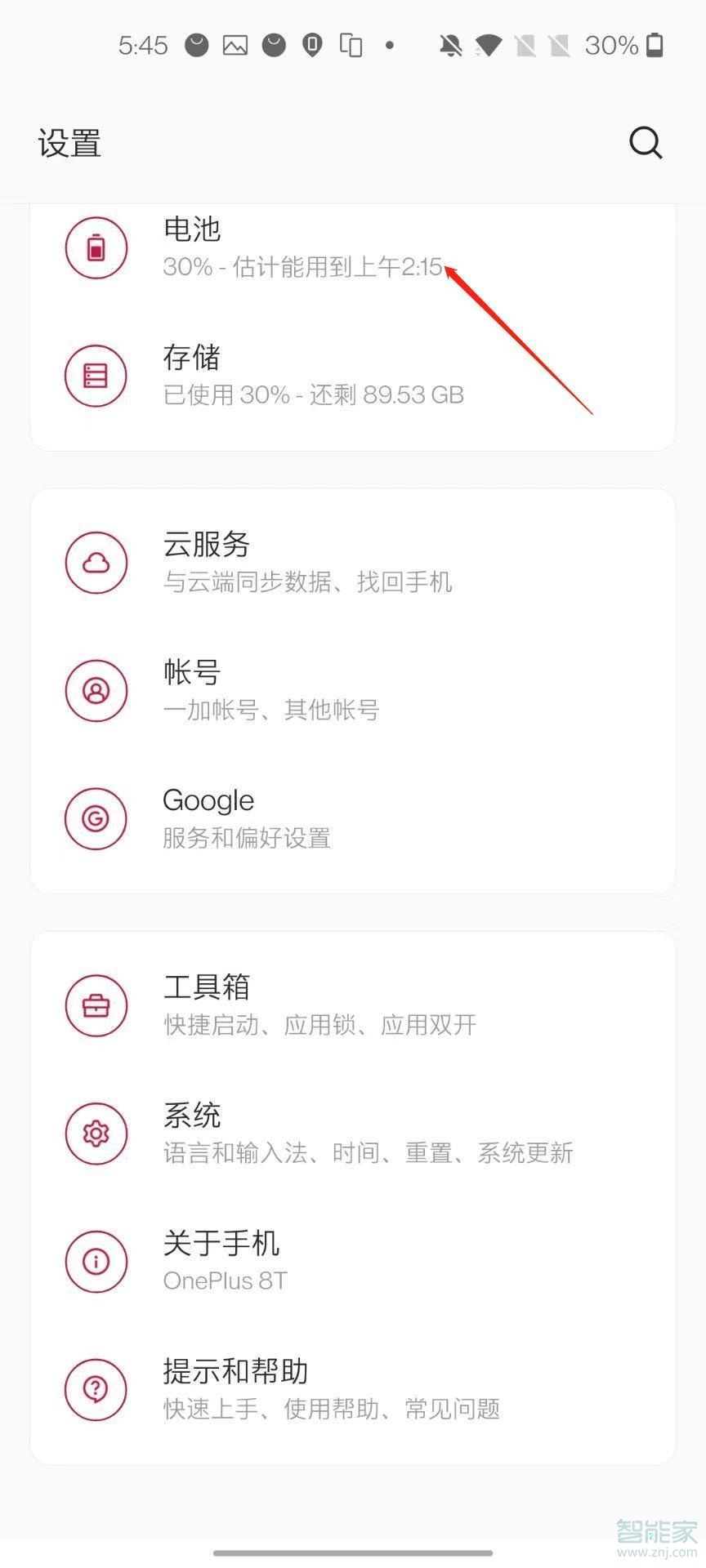
Task: Open the 系统 gear icon
Action: 96,1133
